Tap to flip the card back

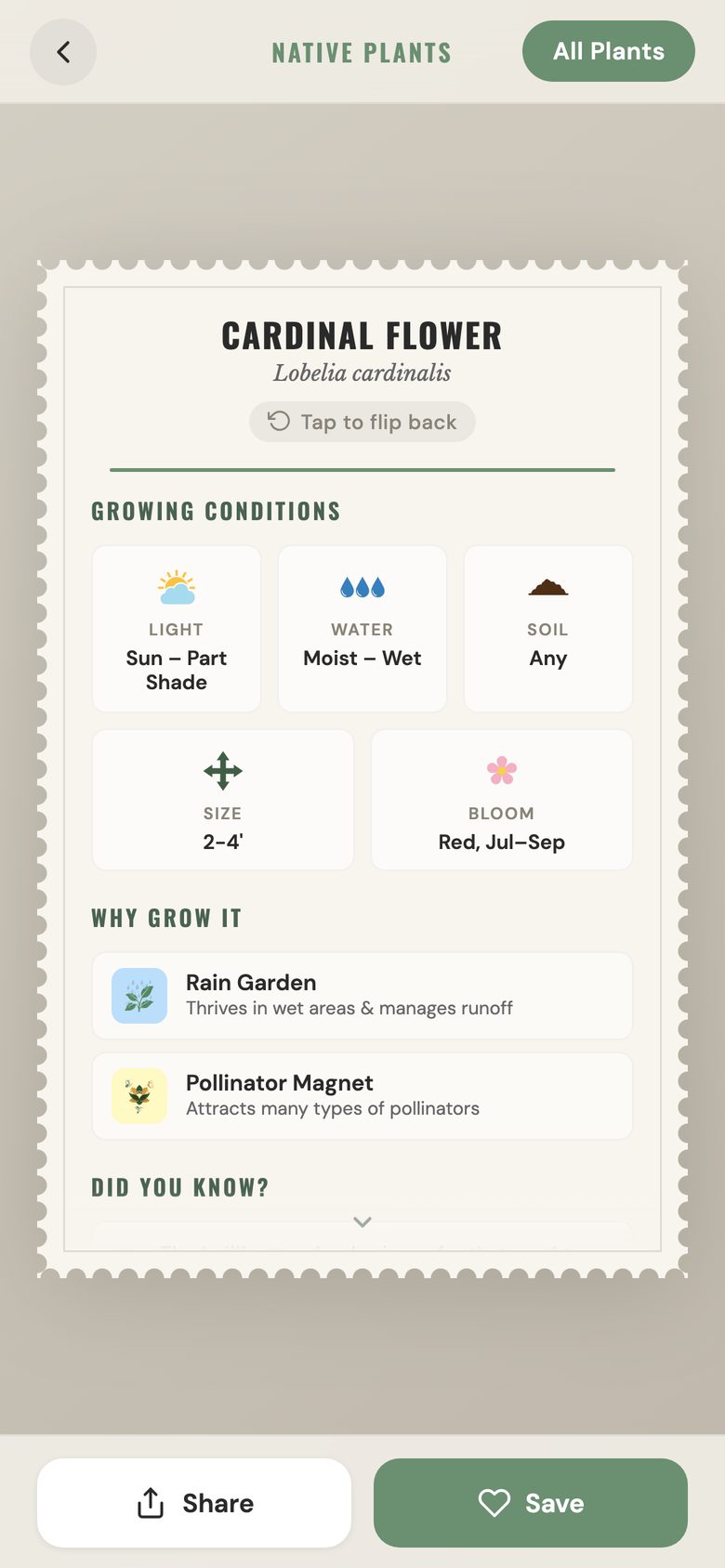point(362,422)
